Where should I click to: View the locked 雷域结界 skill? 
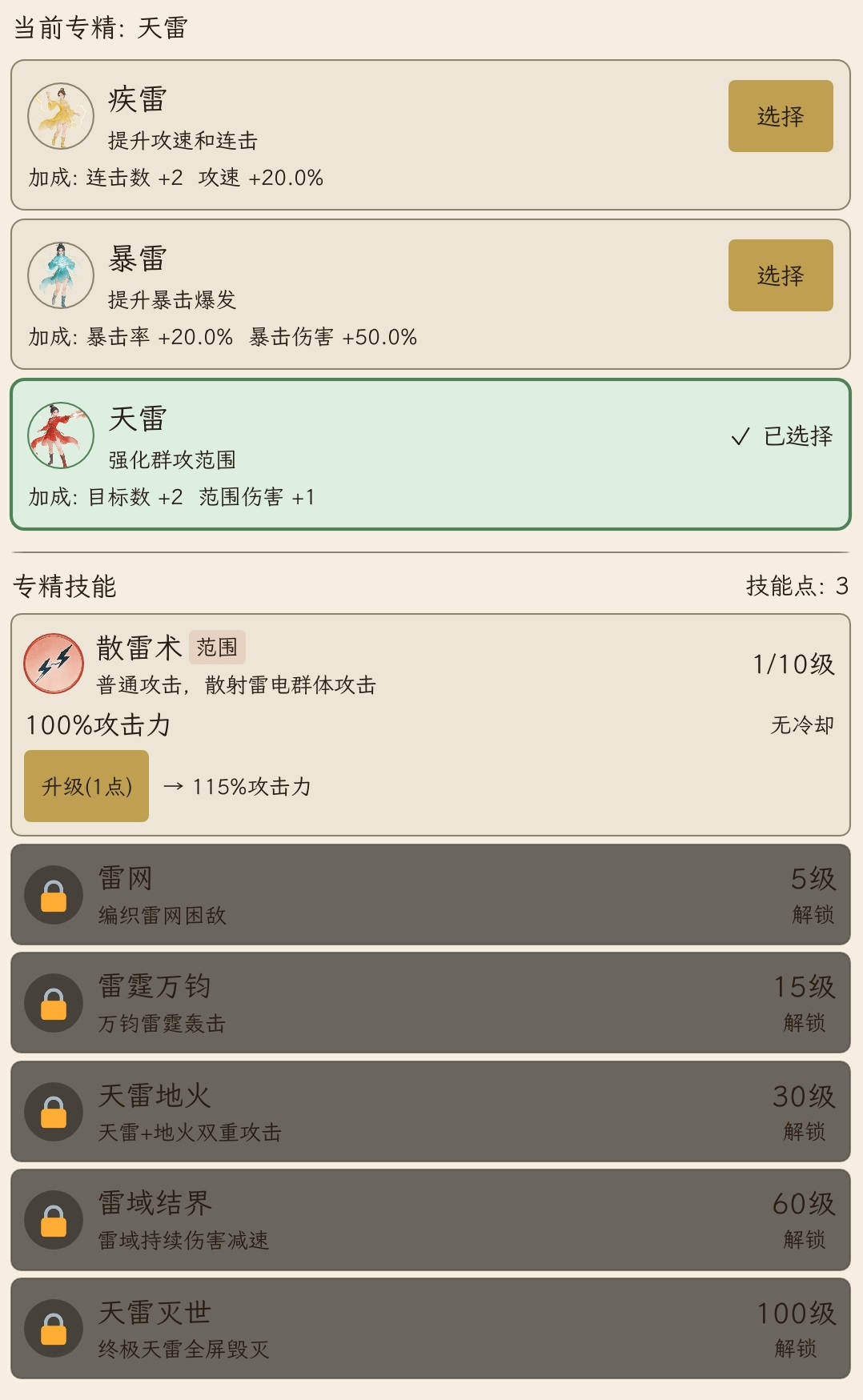(x=430, y=1220)
